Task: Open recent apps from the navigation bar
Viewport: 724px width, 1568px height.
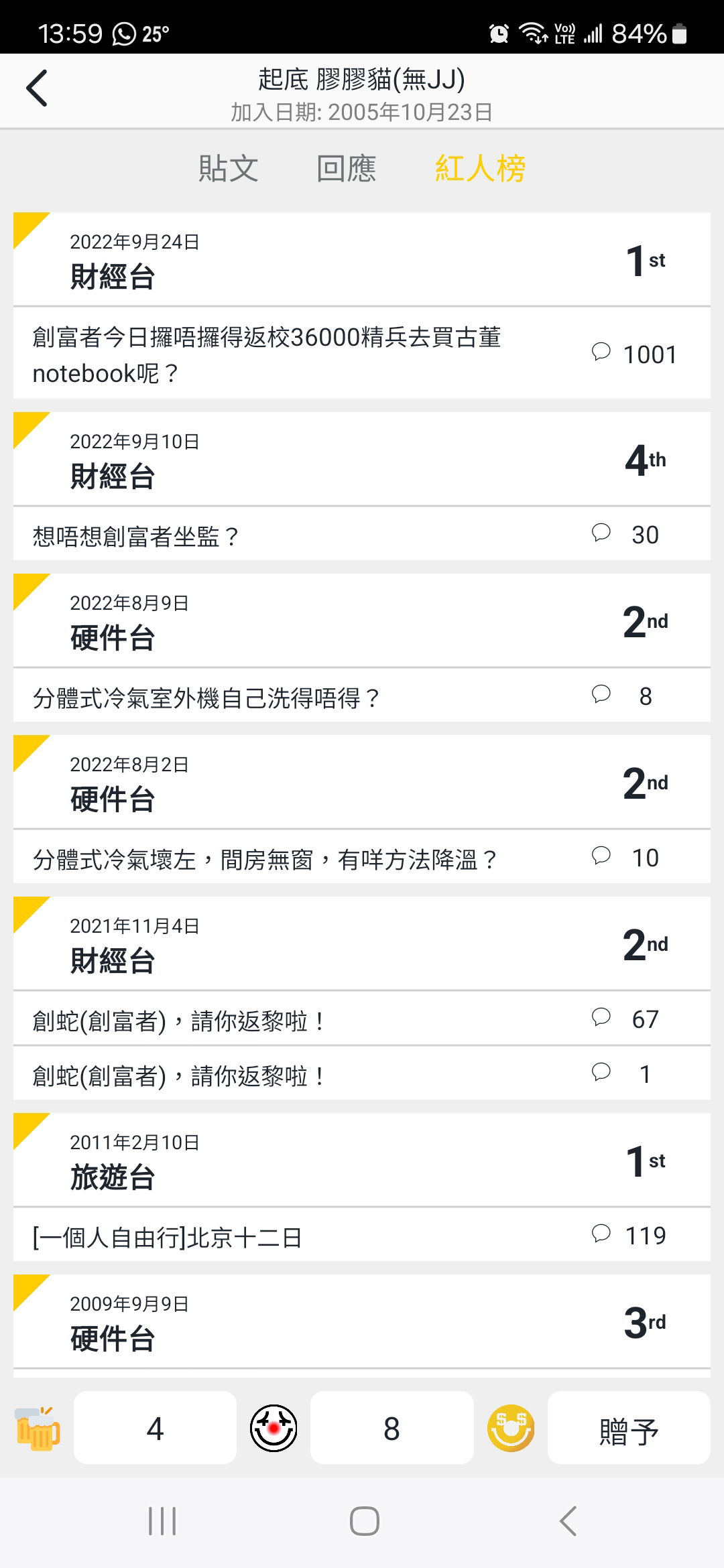Action: tap(162, 1520)
